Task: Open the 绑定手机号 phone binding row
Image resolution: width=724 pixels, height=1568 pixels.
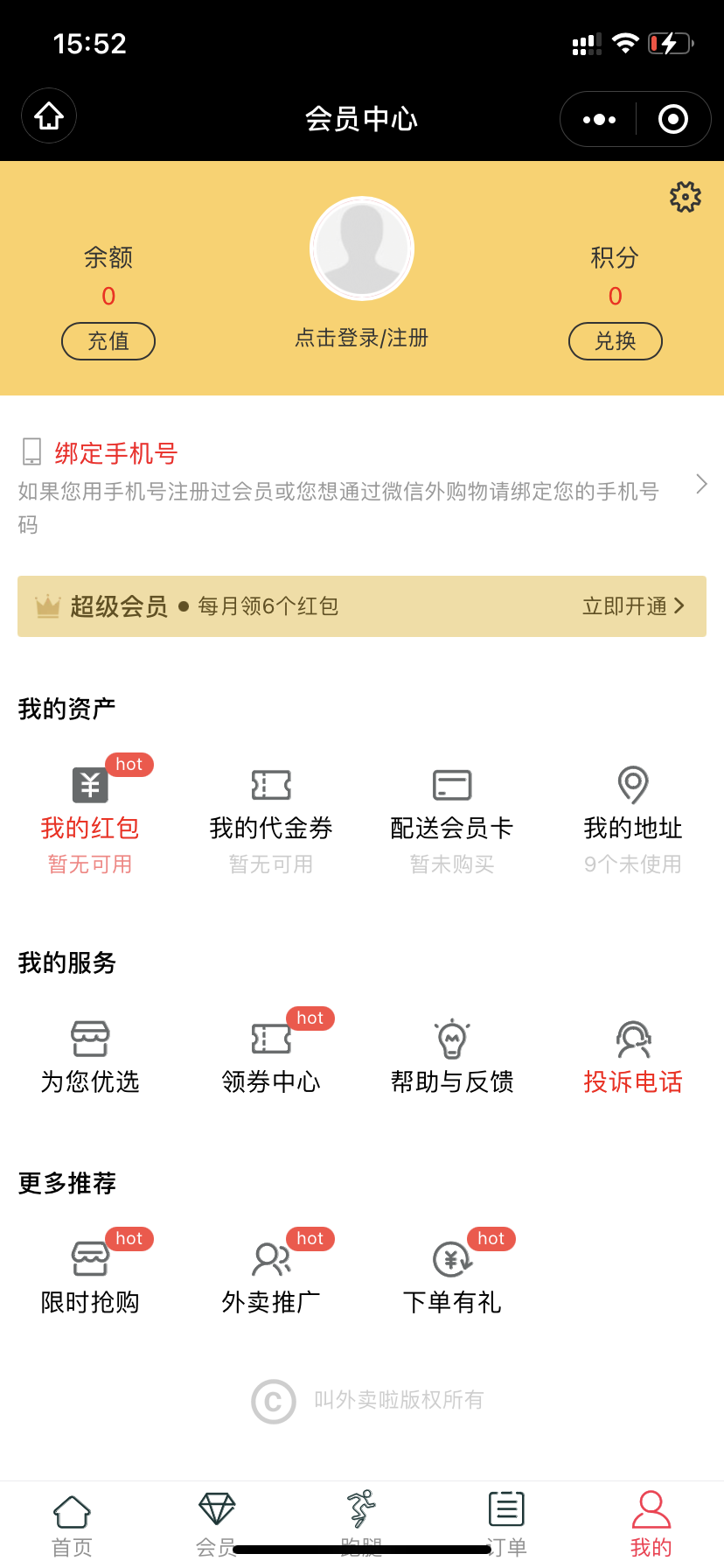Action: 362,486
